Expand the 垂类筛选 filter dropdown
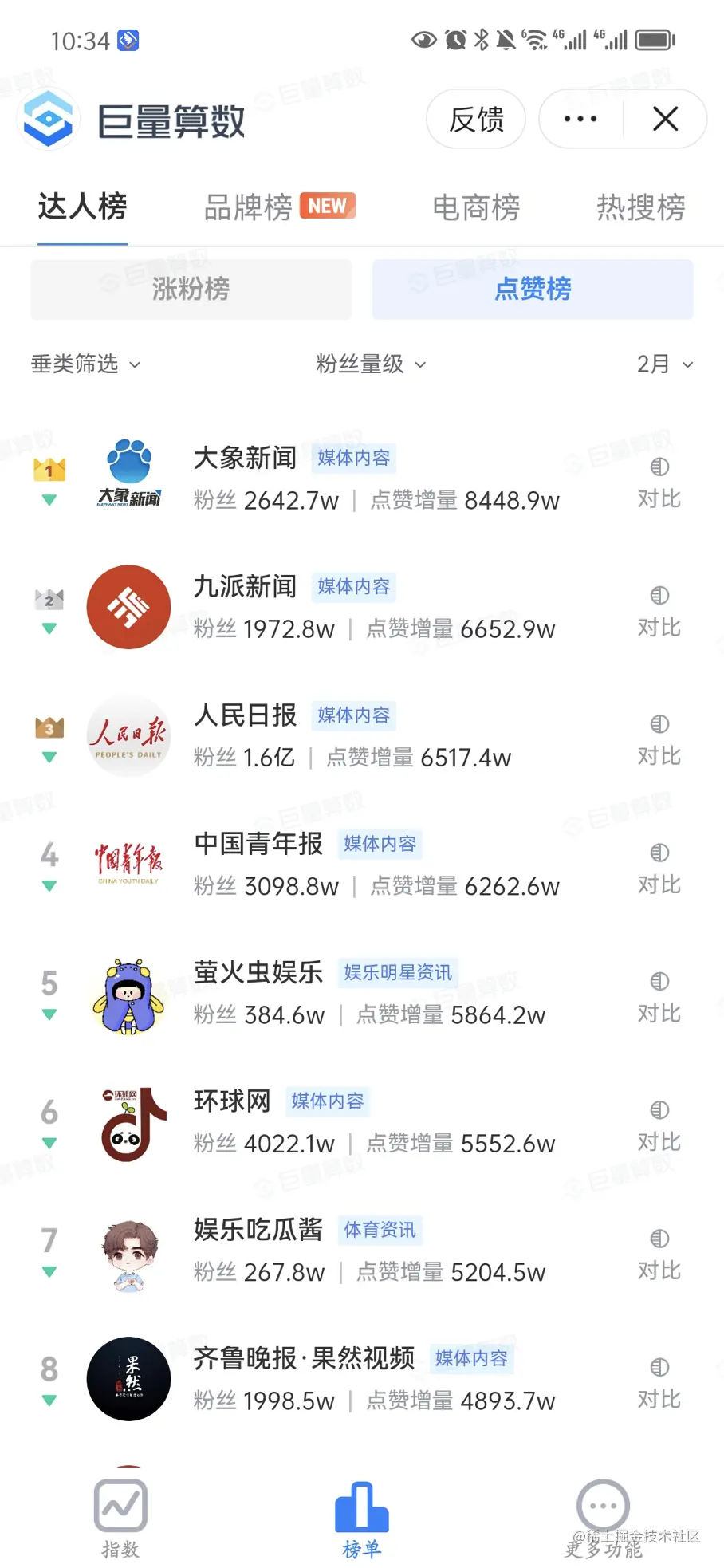 [x=85, y=364]
